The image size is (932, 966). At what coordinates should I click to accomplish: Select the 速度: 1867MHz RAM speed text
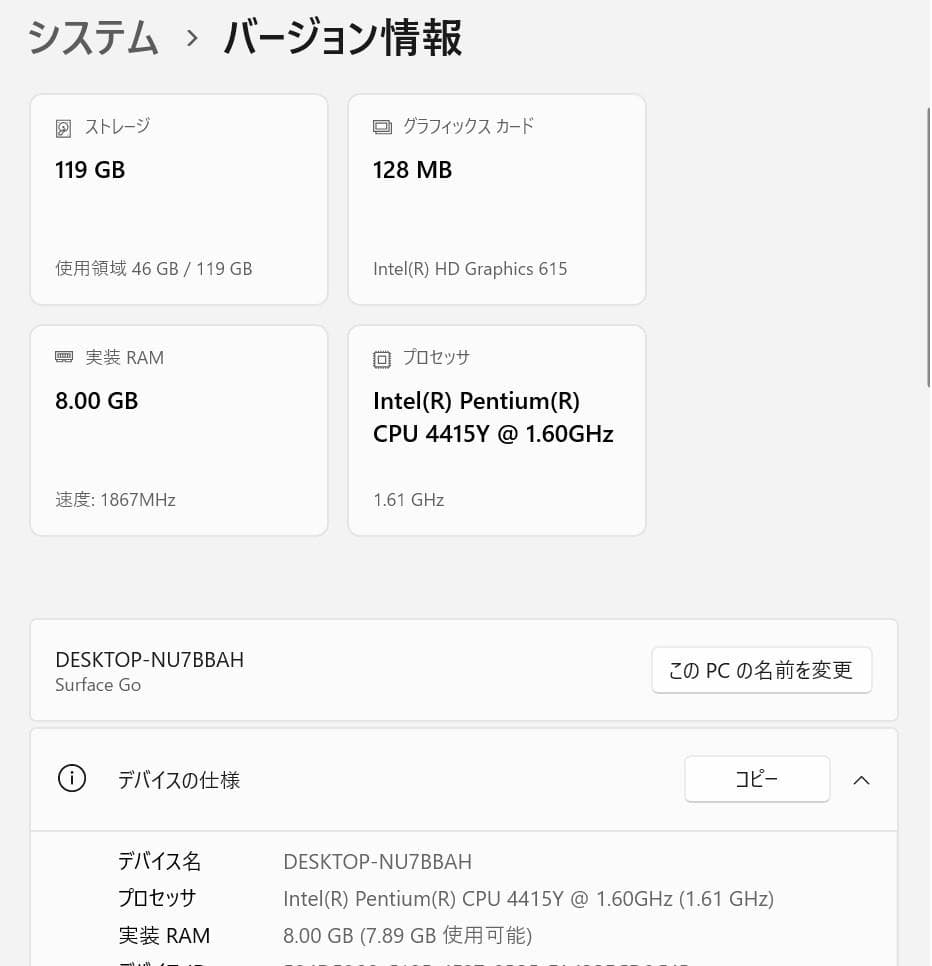pyautogui.click(x=115, y=499)
